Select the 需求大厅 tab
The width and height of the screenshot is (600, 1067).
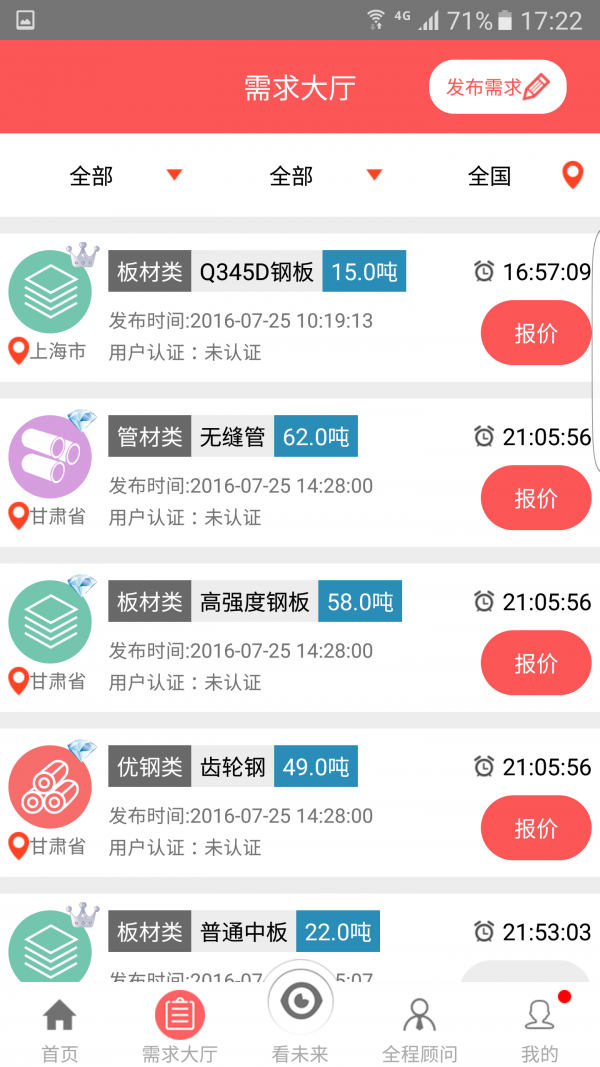point(180,1030)
